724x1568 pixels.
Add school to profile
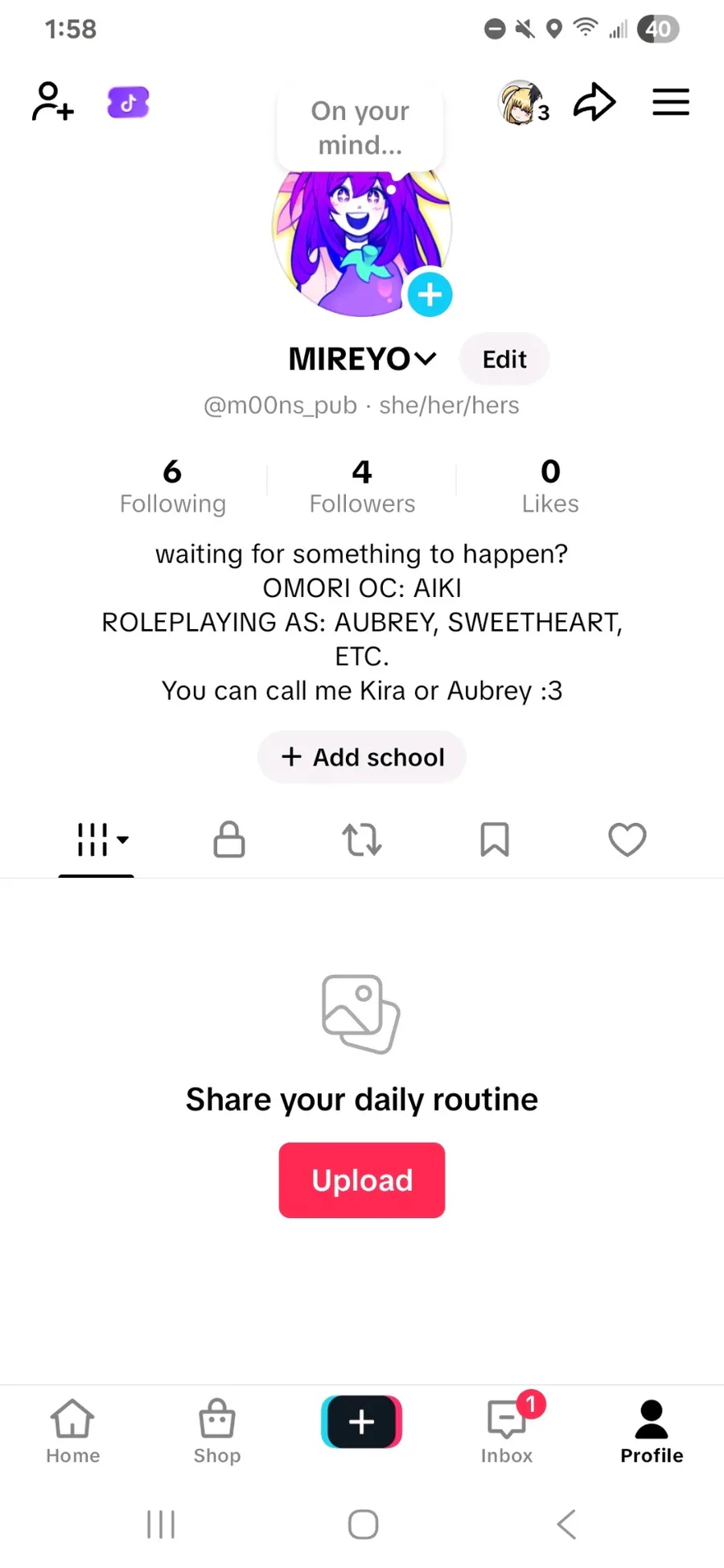(x=362, y=757)
